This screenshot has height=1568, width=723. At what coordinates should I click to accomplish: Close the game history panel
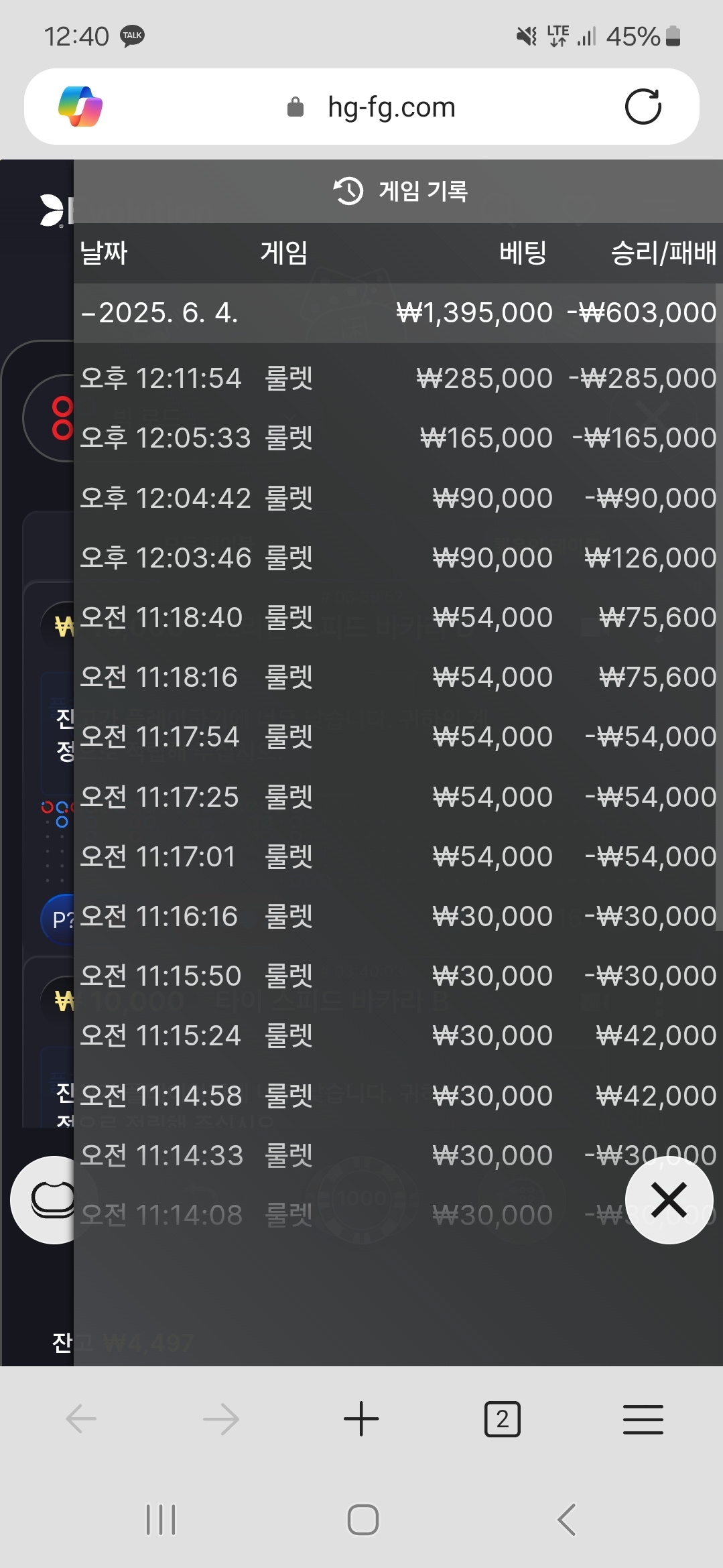click(x=669, y=1199)
